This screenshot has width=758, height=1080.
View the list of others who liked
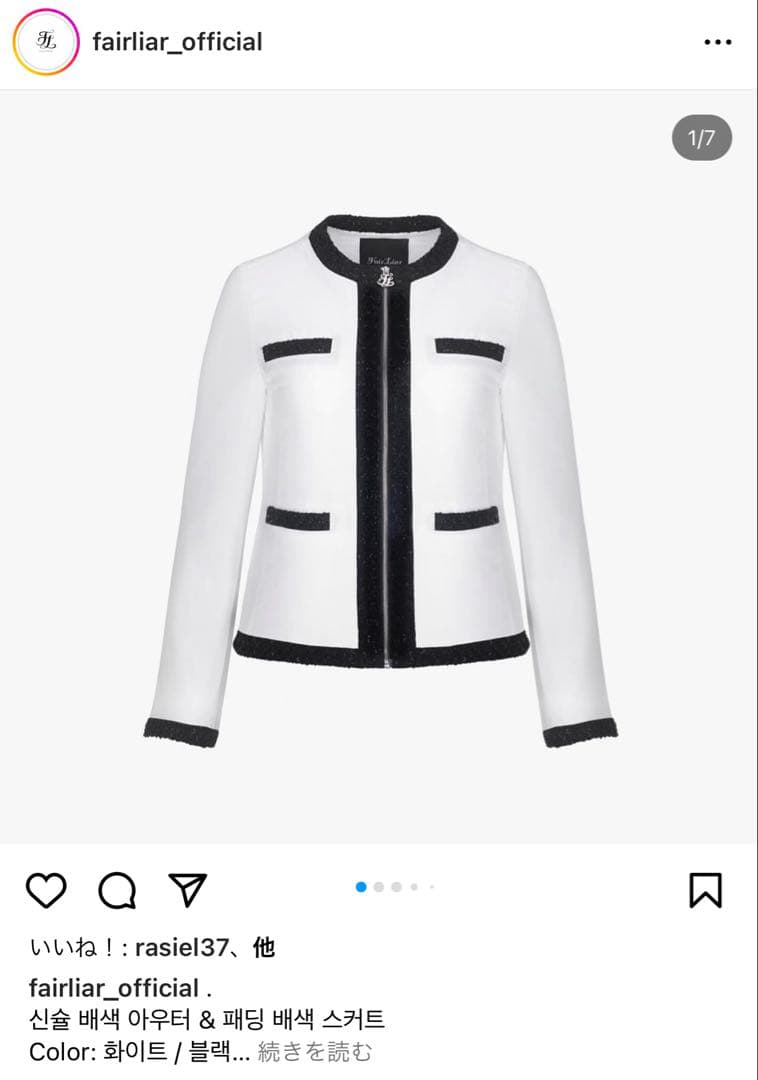coord(264,947)
